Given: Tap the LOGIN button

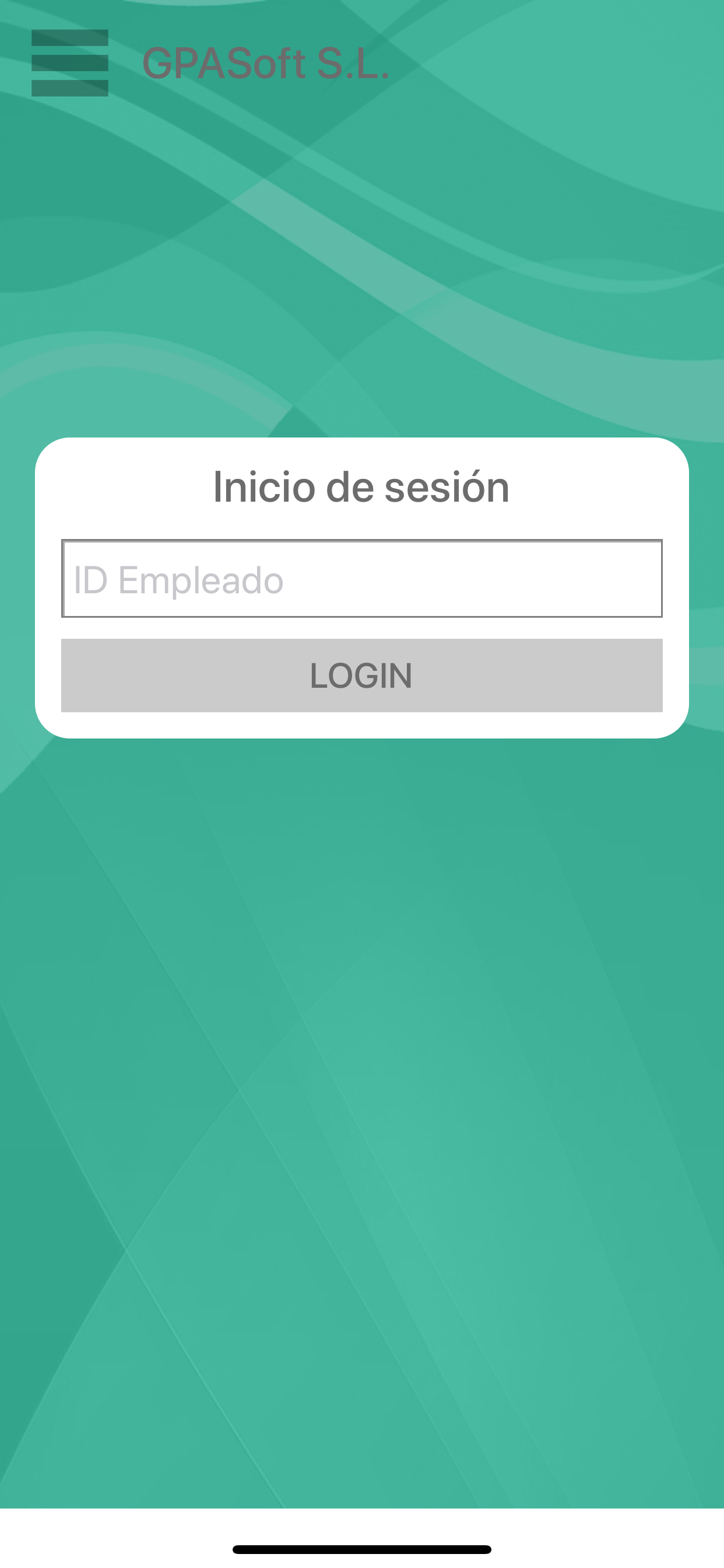Looking at the screenshot, I should click(x=361, y=675).
